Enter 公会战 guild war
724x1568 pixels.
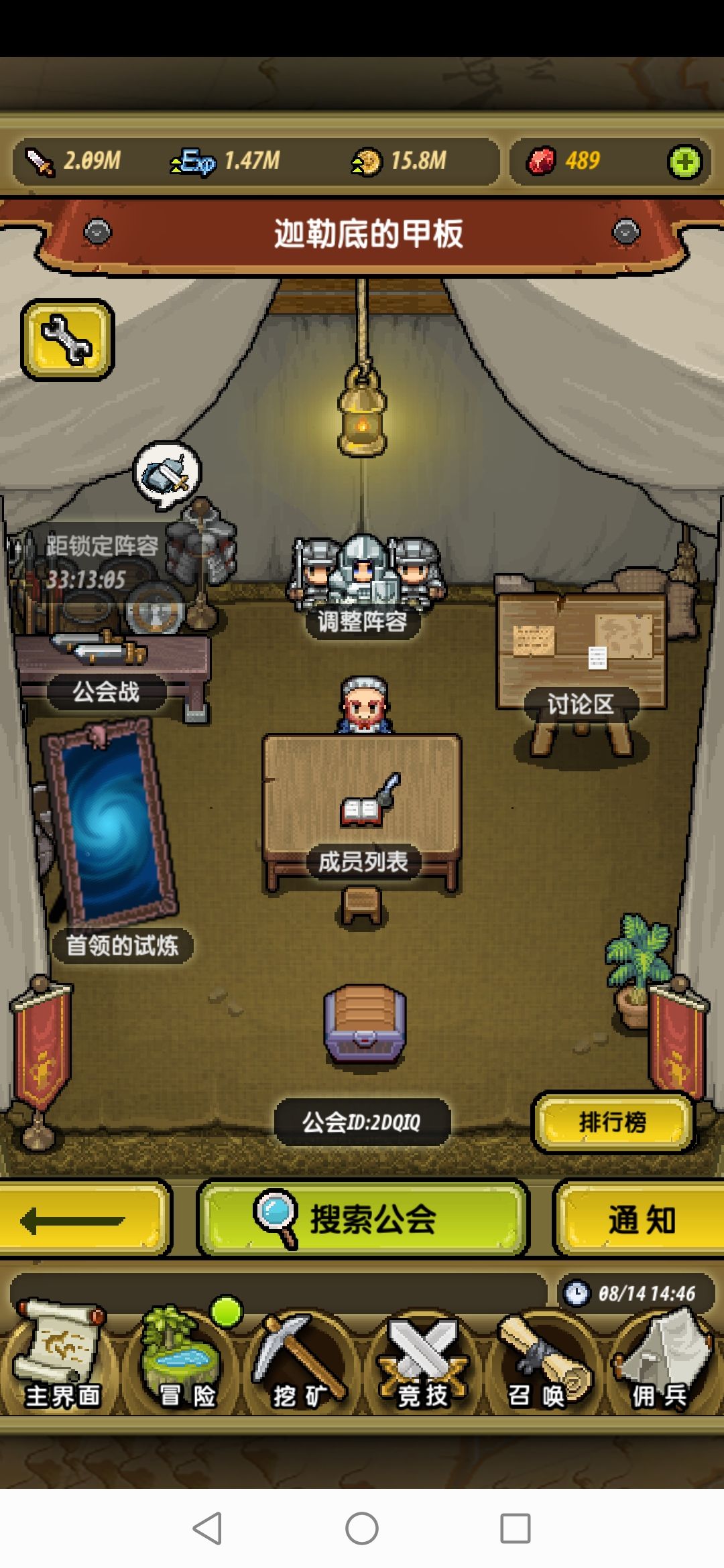pyautogui.click(x=106, y=692)
